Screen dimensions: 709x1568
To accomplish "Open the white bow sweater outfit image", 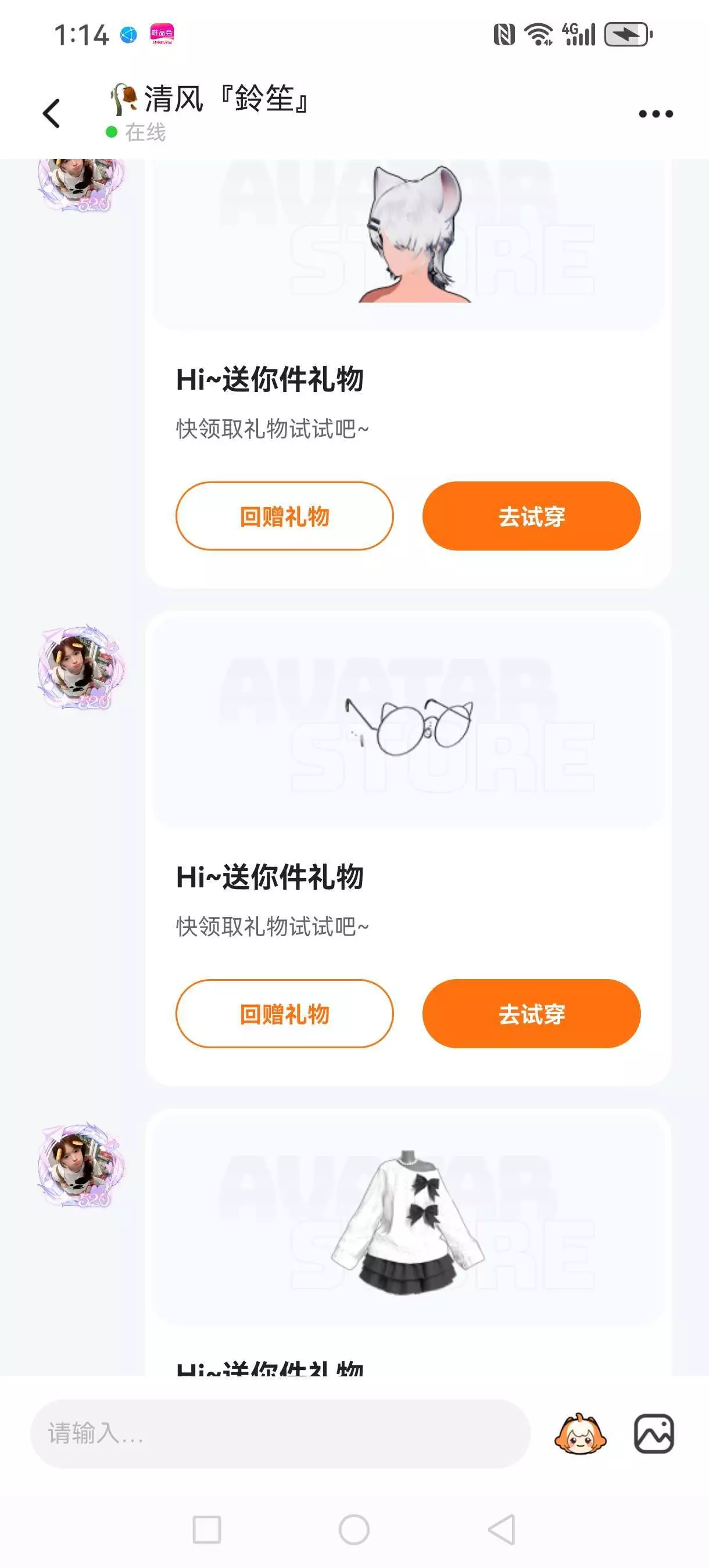I will click(x=408, y=1221).
